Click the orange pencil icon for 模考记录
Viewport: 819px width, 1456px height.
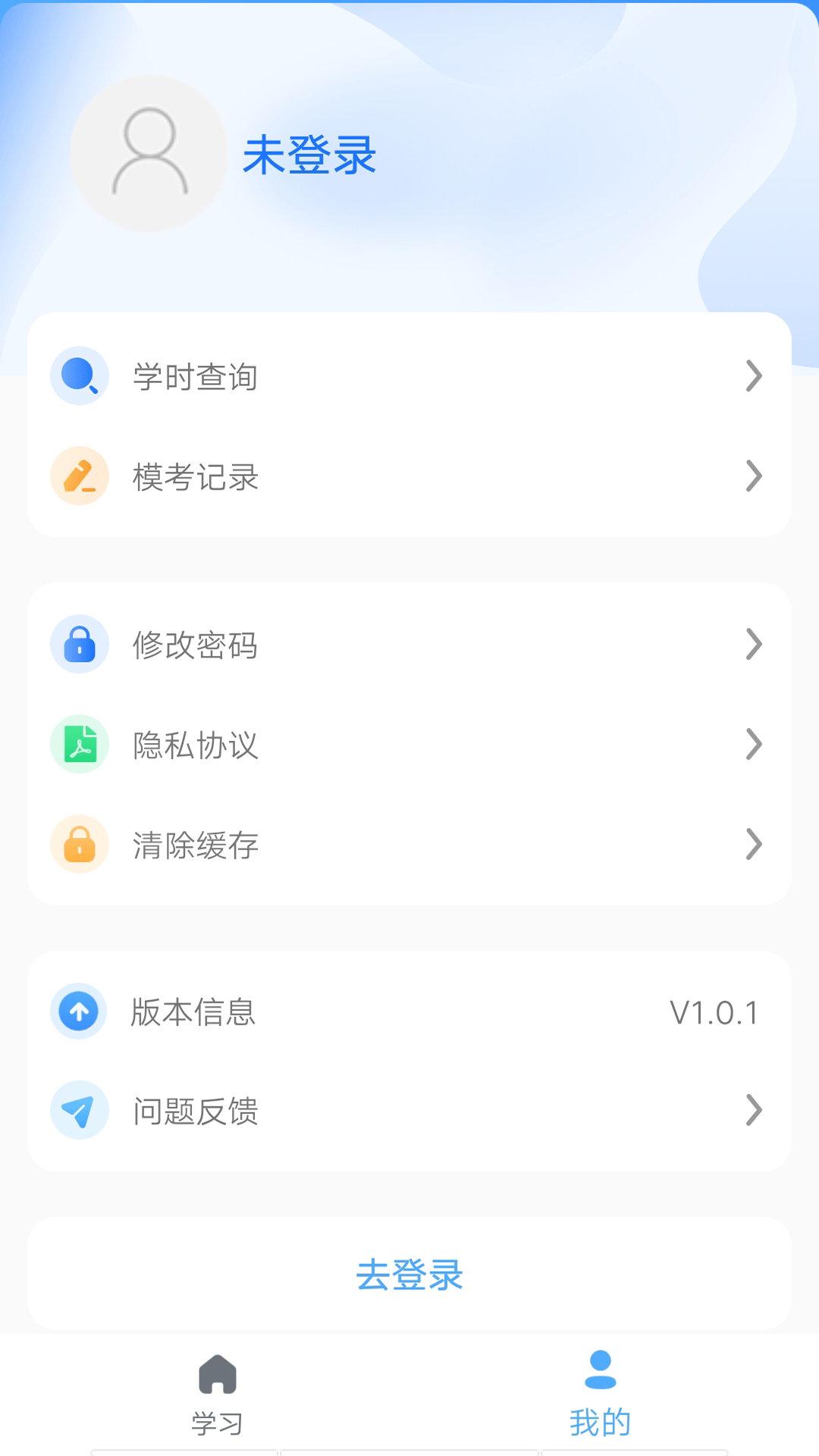click(79, 476)
